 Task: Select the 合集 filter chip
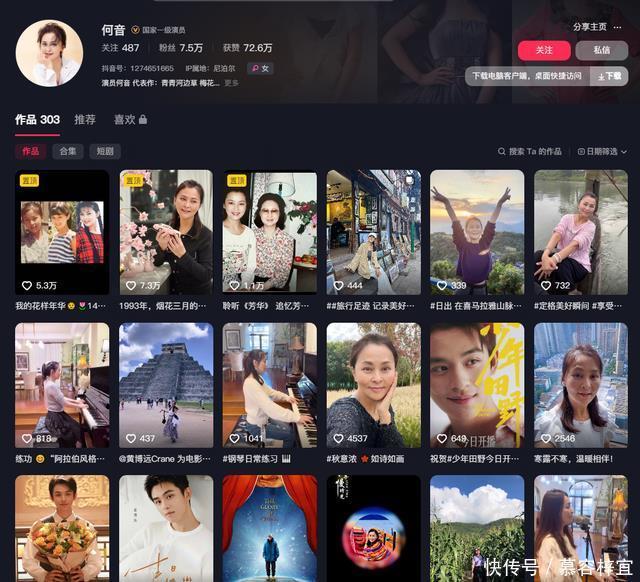click(x=68, y=151)
